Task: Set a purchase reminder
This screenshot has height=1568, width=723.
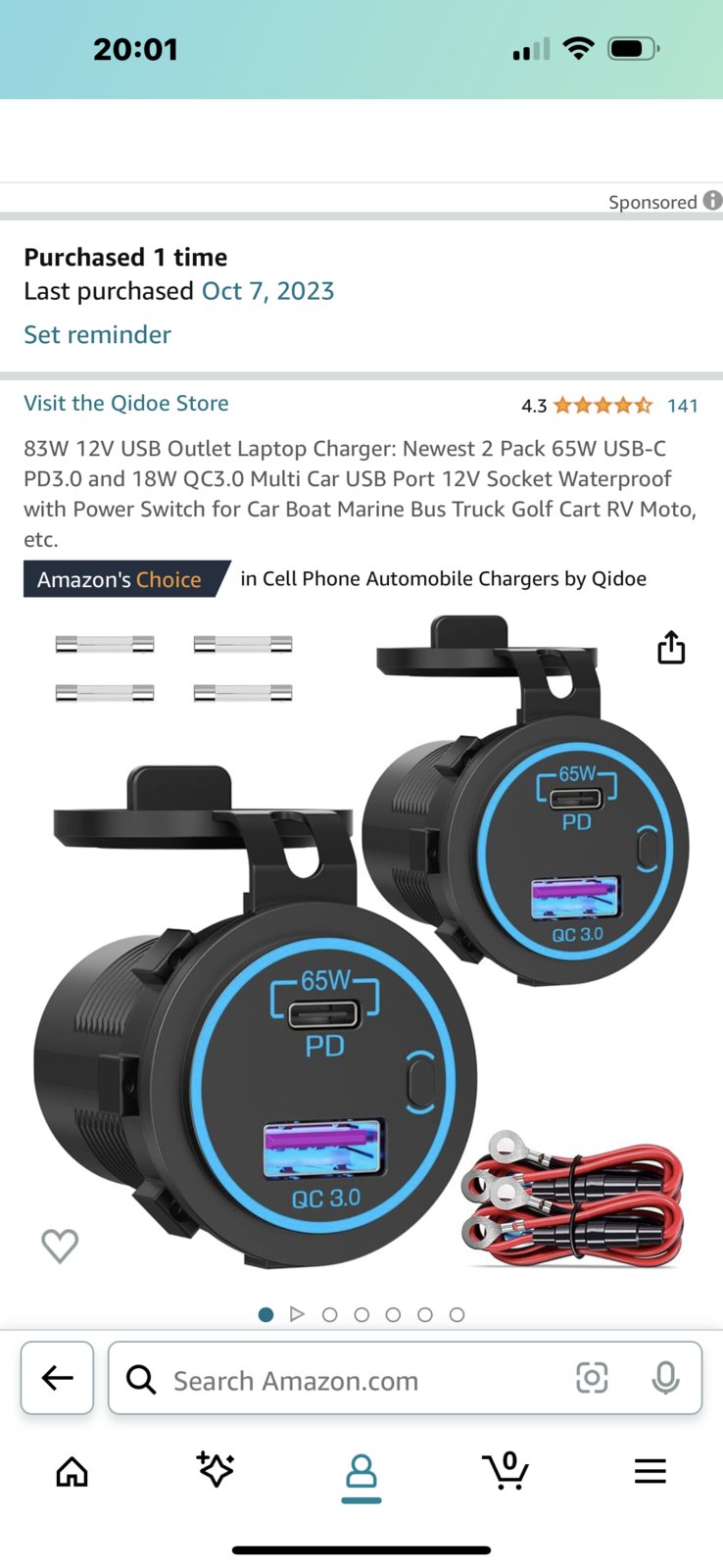Action: point(98,334)
